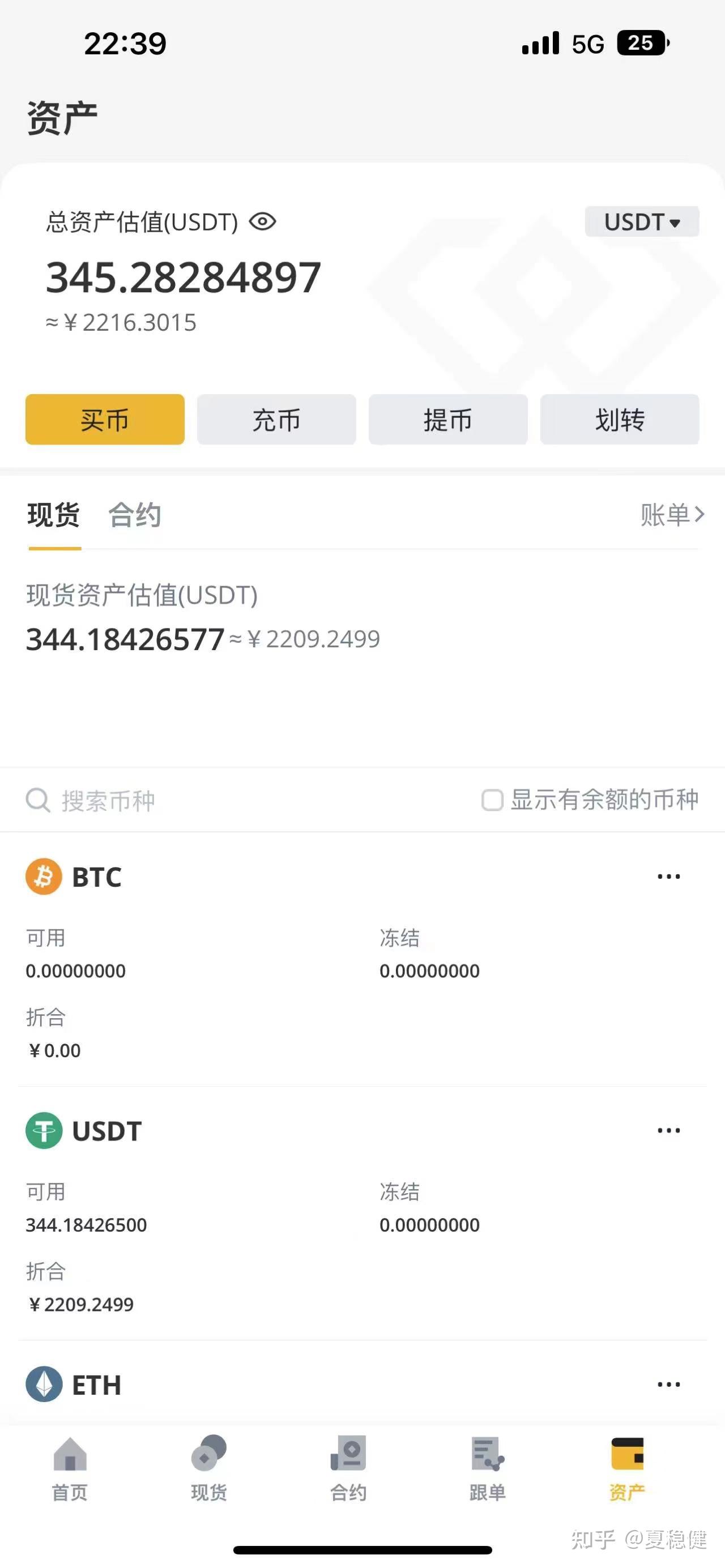Check 显示有余额的币种 checkbox
Screen dimensions: 725x1568
tap(492, 800)
